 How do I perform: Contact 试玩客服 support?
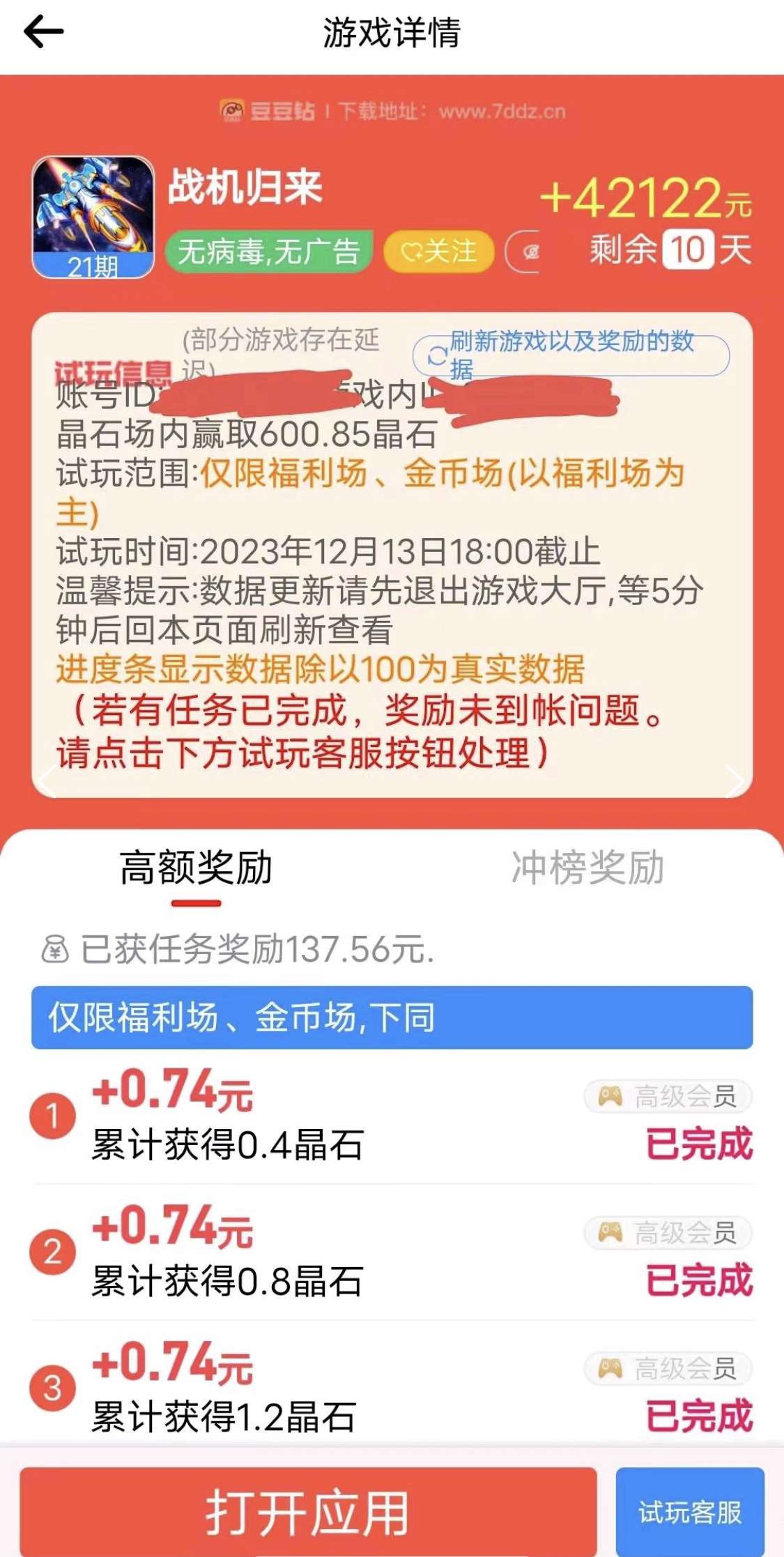690,1512
